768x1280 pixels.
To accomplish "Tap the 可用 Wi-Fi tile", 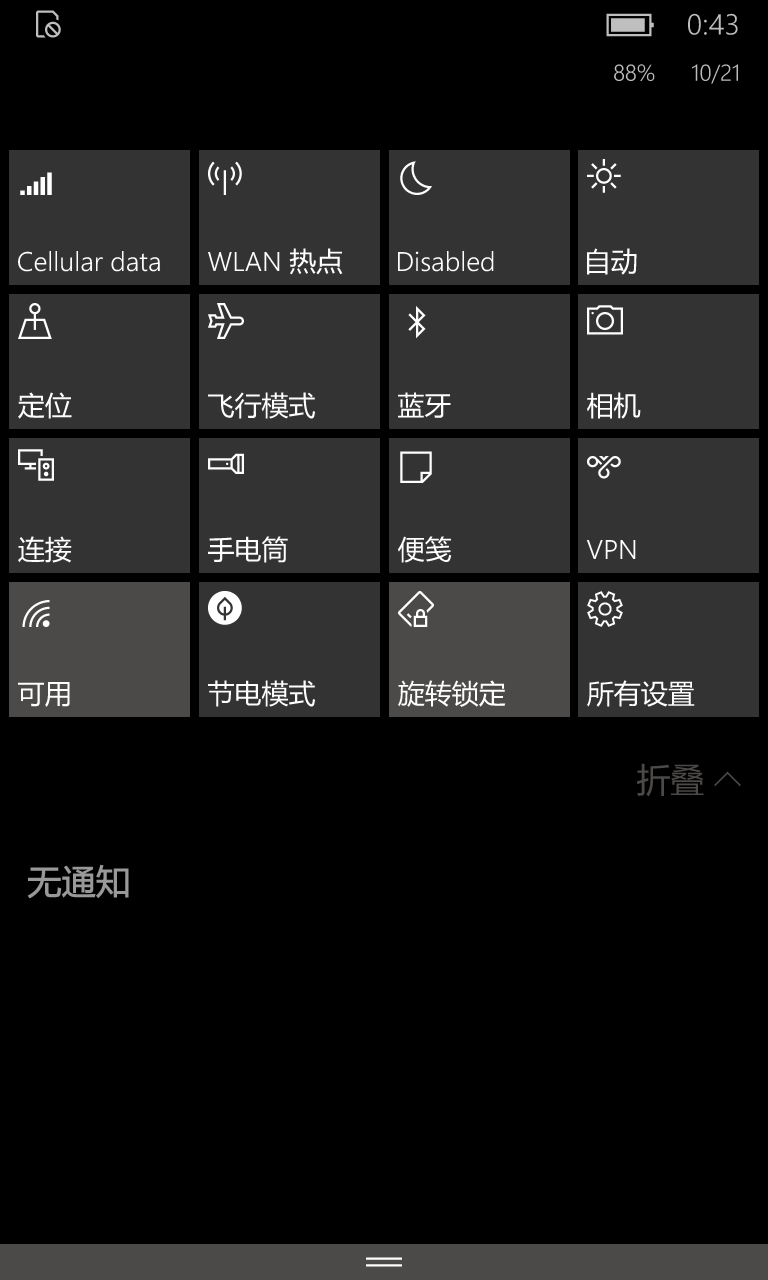I will [x=99, y=649].
